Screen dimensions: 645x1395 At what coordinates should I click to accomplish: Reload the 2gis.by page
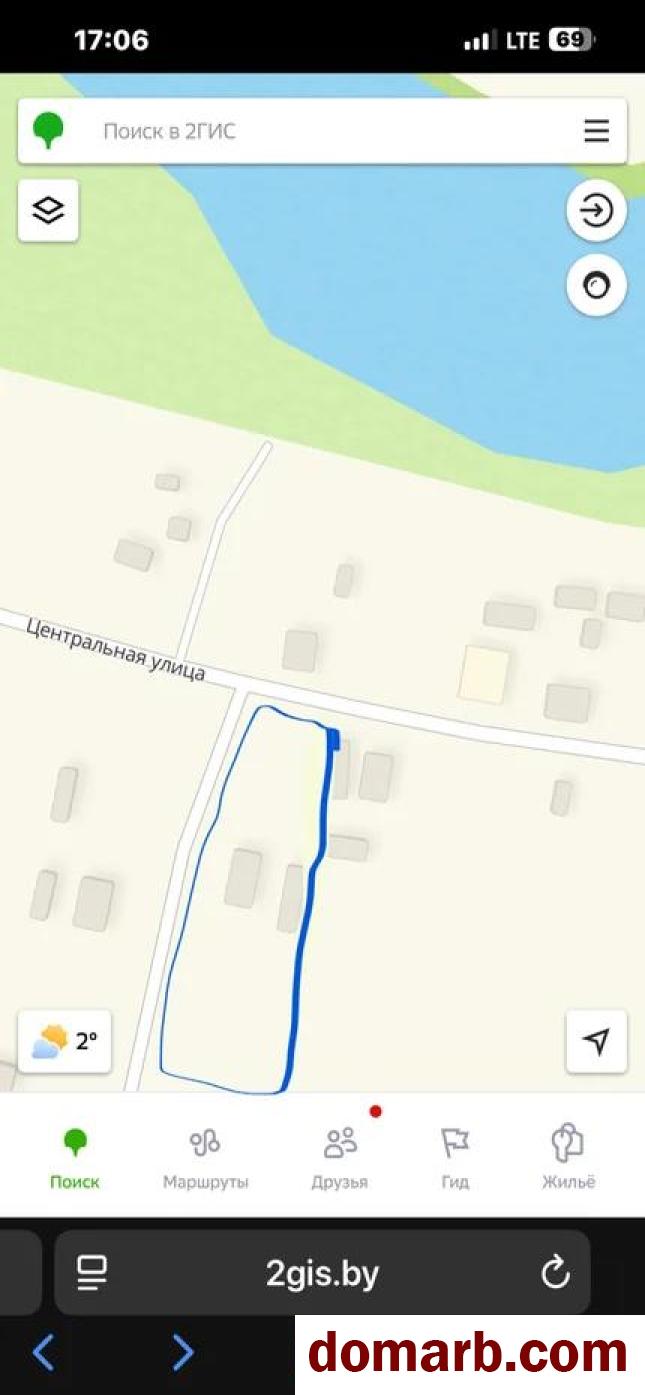555,1273
